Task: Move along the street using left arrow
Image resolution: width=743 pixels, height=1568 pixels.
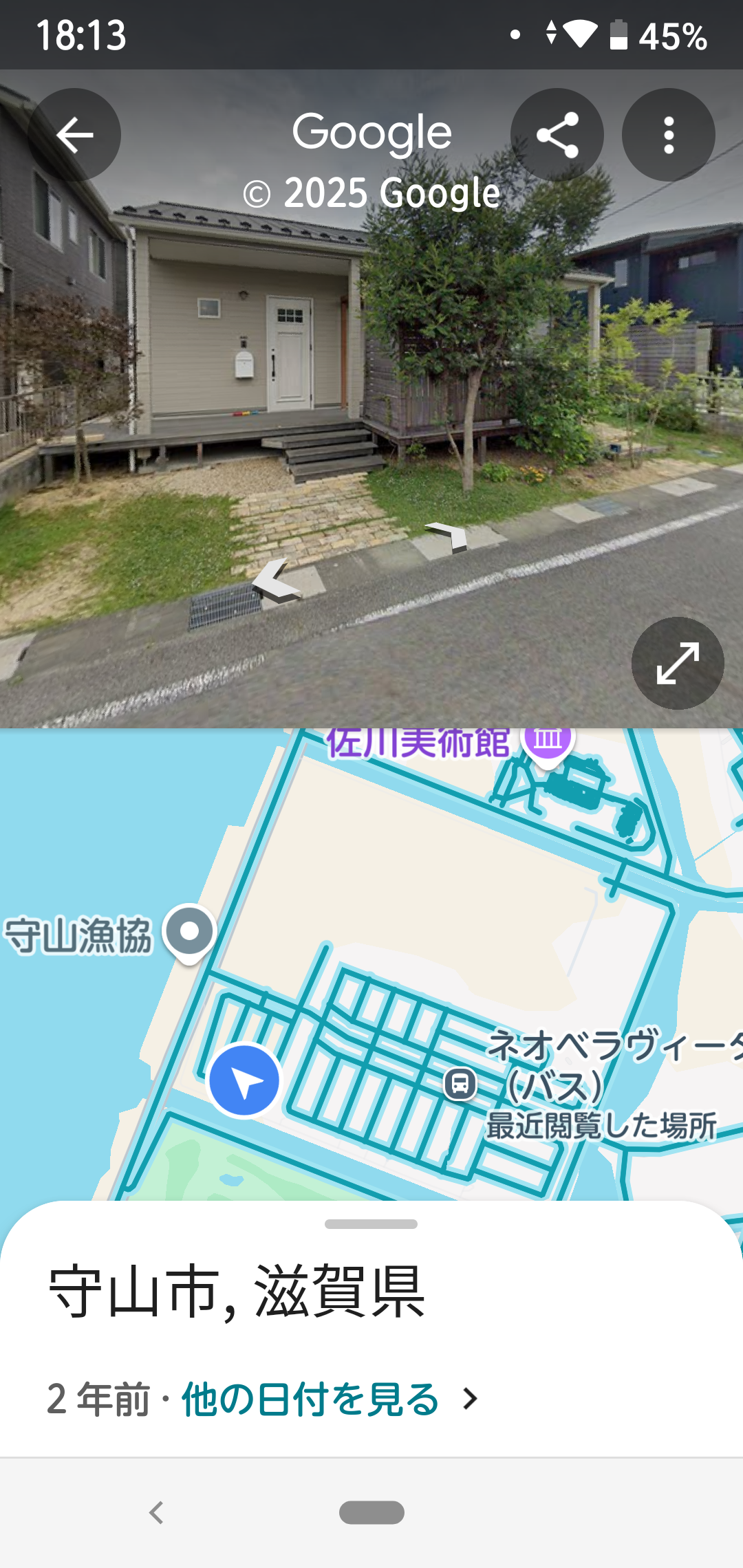Action: coord(277,581)
